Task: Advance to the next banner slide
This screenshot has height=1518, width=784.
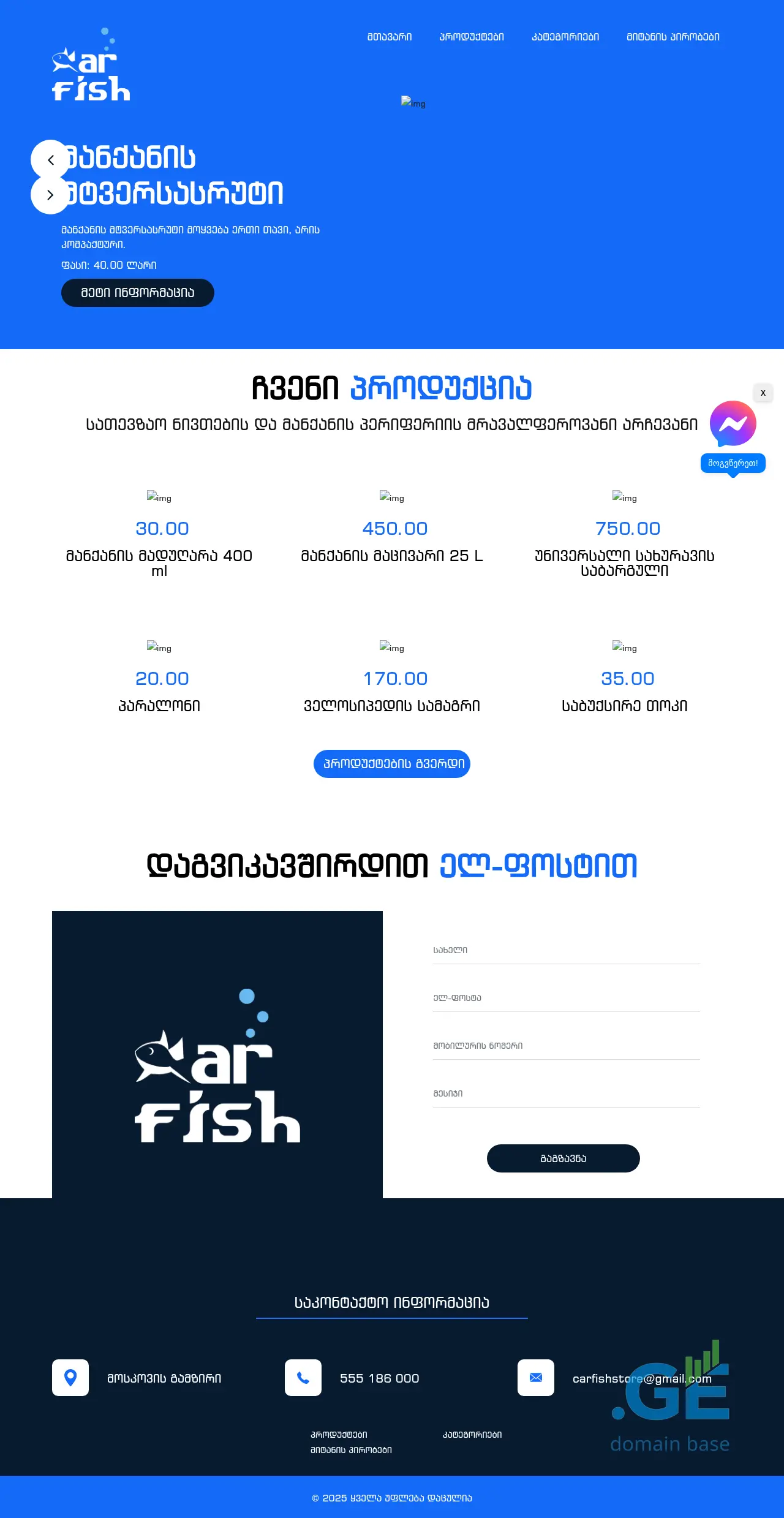Action: 50,195
